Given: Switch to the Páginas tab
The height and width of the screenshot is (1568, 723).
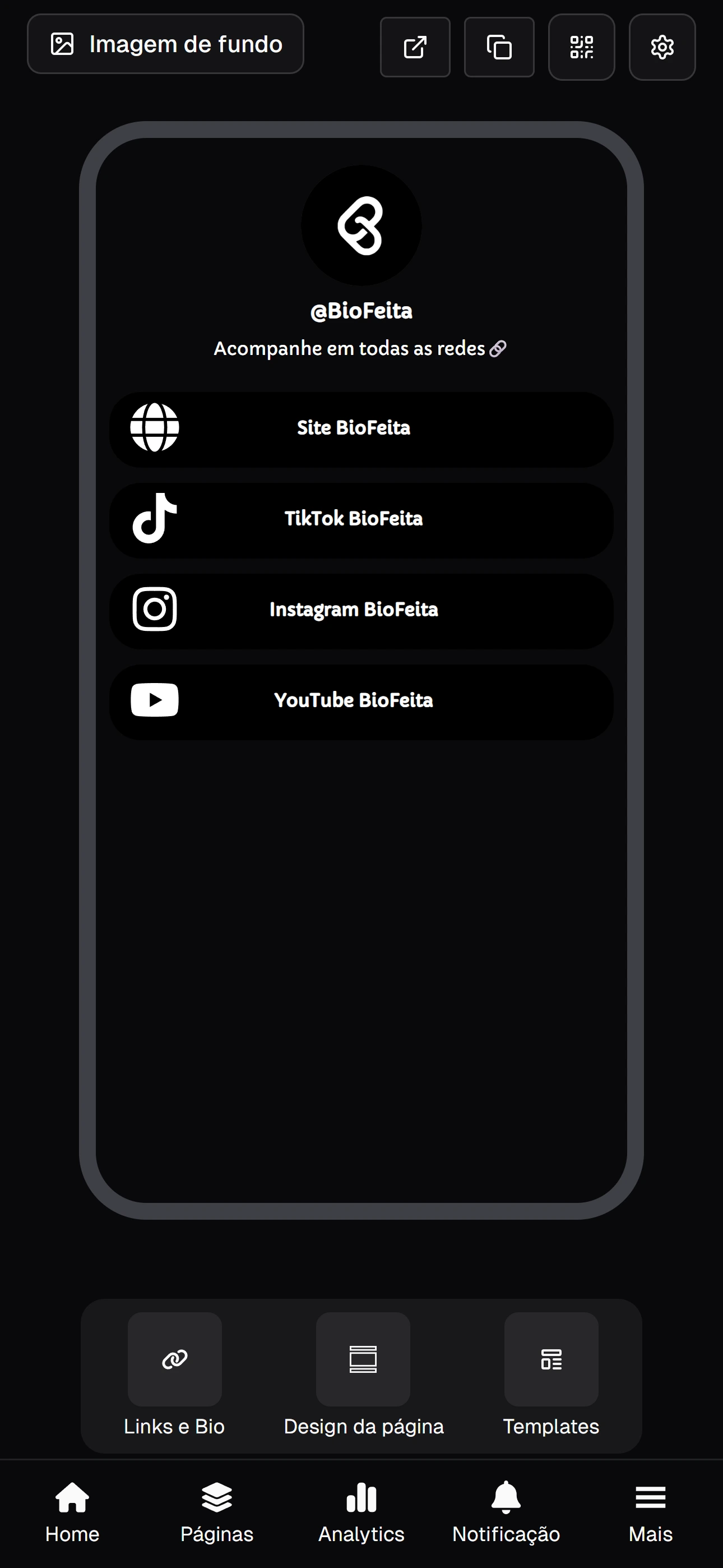Looking at the screenshot, I should [x=217, y=1512].
